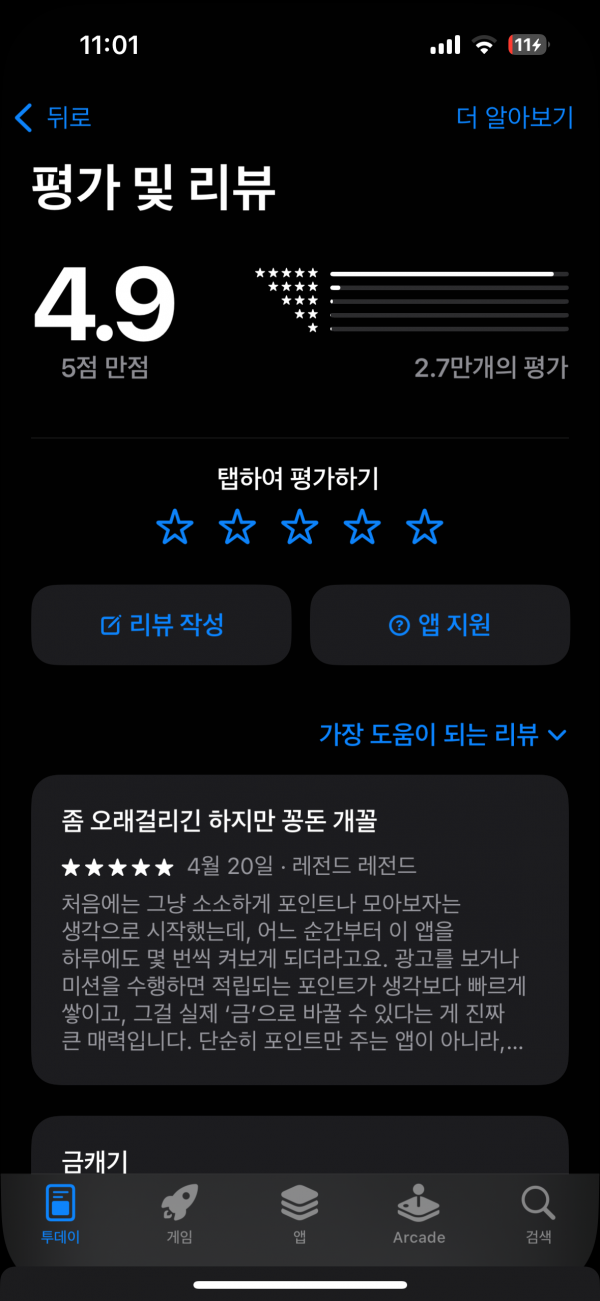Open the review titled 좀 오래걸리긴 하지만 꽁돈 개꿀
Image resolution: width=600 pixels, height=1301 pixels.
point(300,932)
